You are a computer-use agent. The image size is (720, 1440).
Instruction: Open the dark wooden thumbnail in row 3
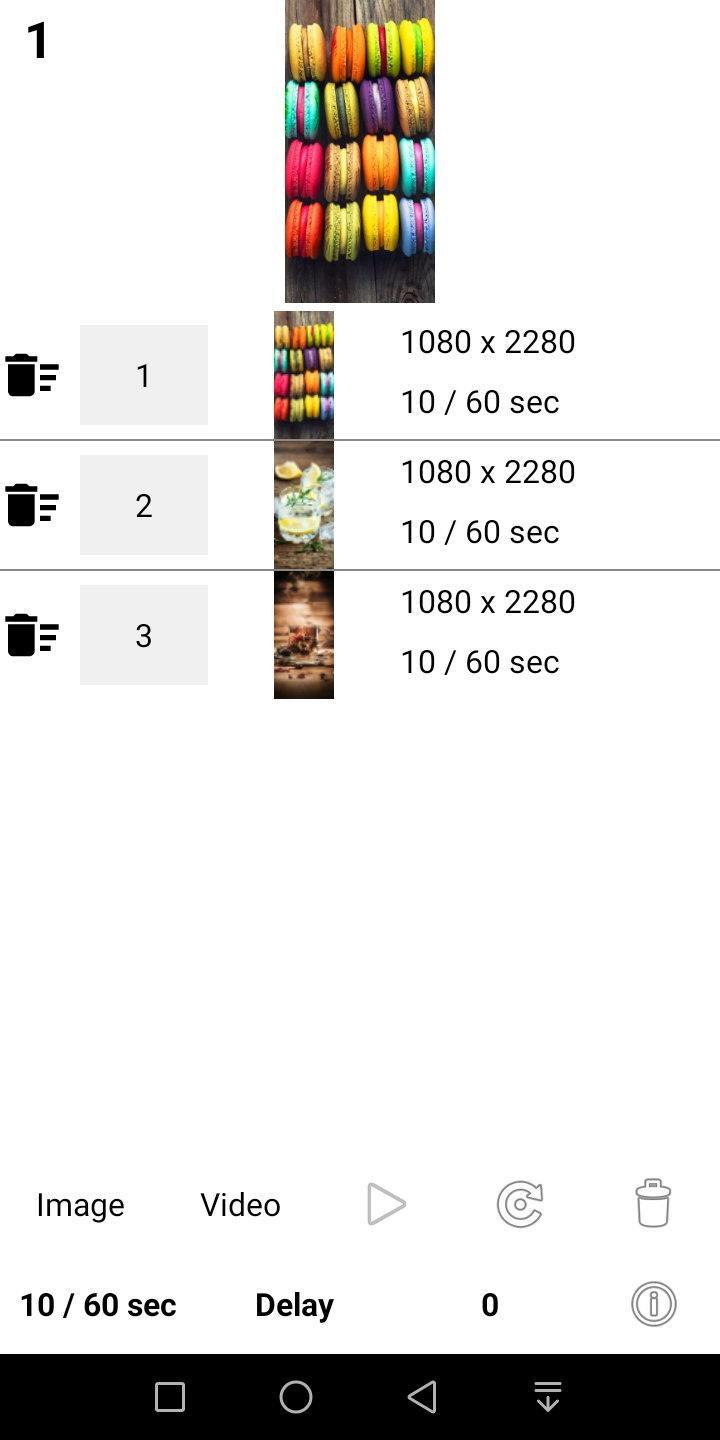click(304, 635)
